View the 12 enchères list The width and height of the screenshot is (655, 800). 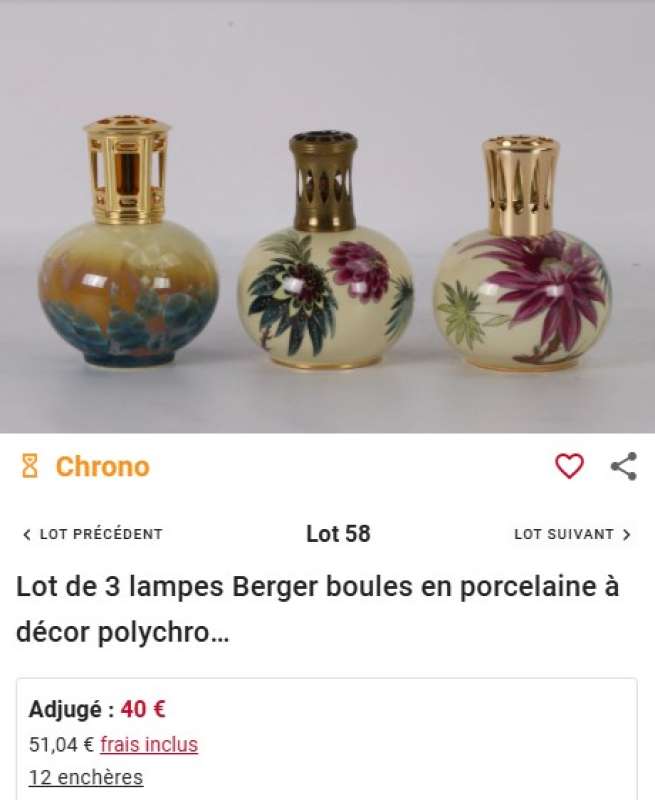click(86, 777)
